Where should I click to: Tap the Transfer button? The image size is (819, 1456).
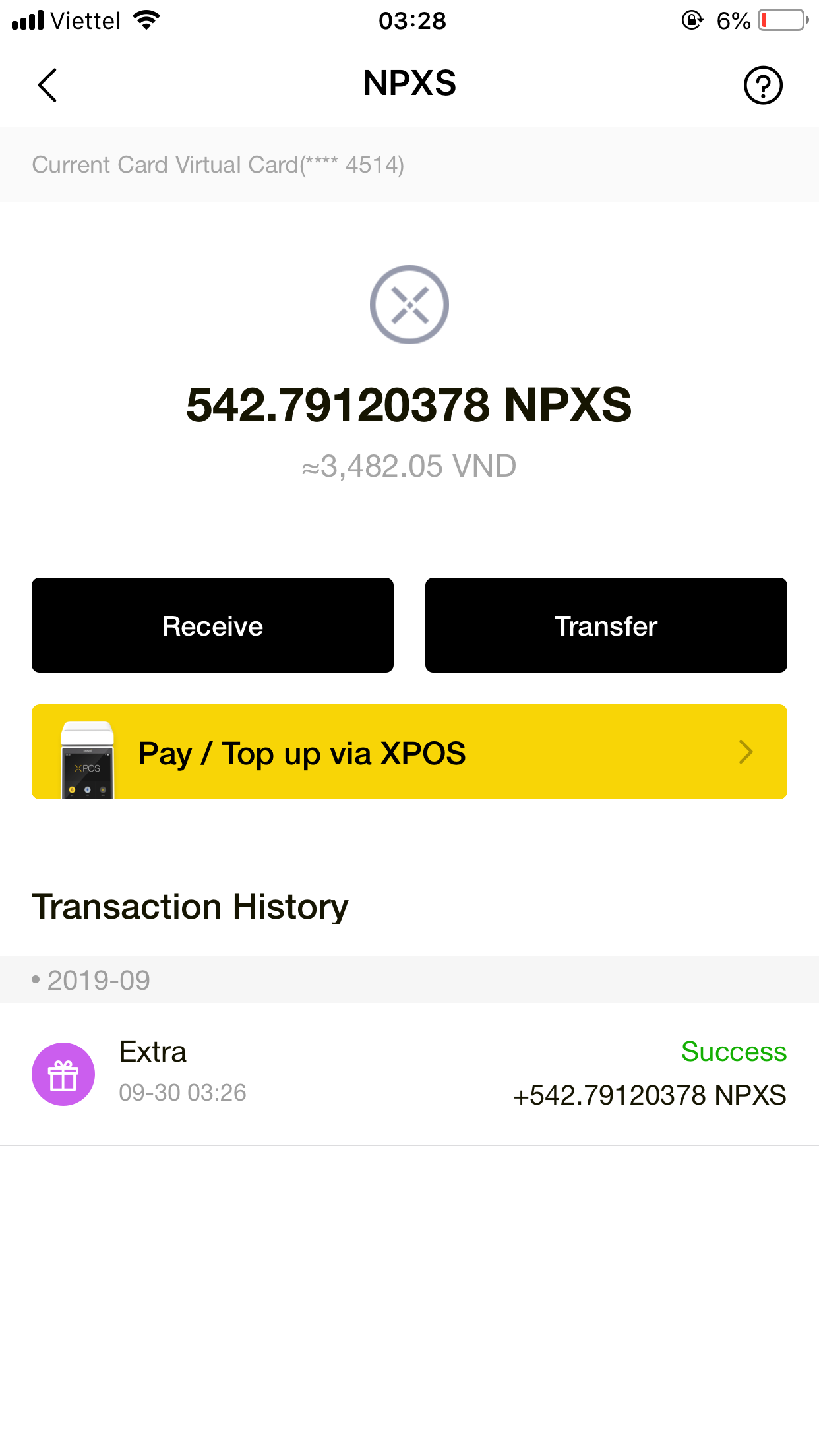point(606,625)
